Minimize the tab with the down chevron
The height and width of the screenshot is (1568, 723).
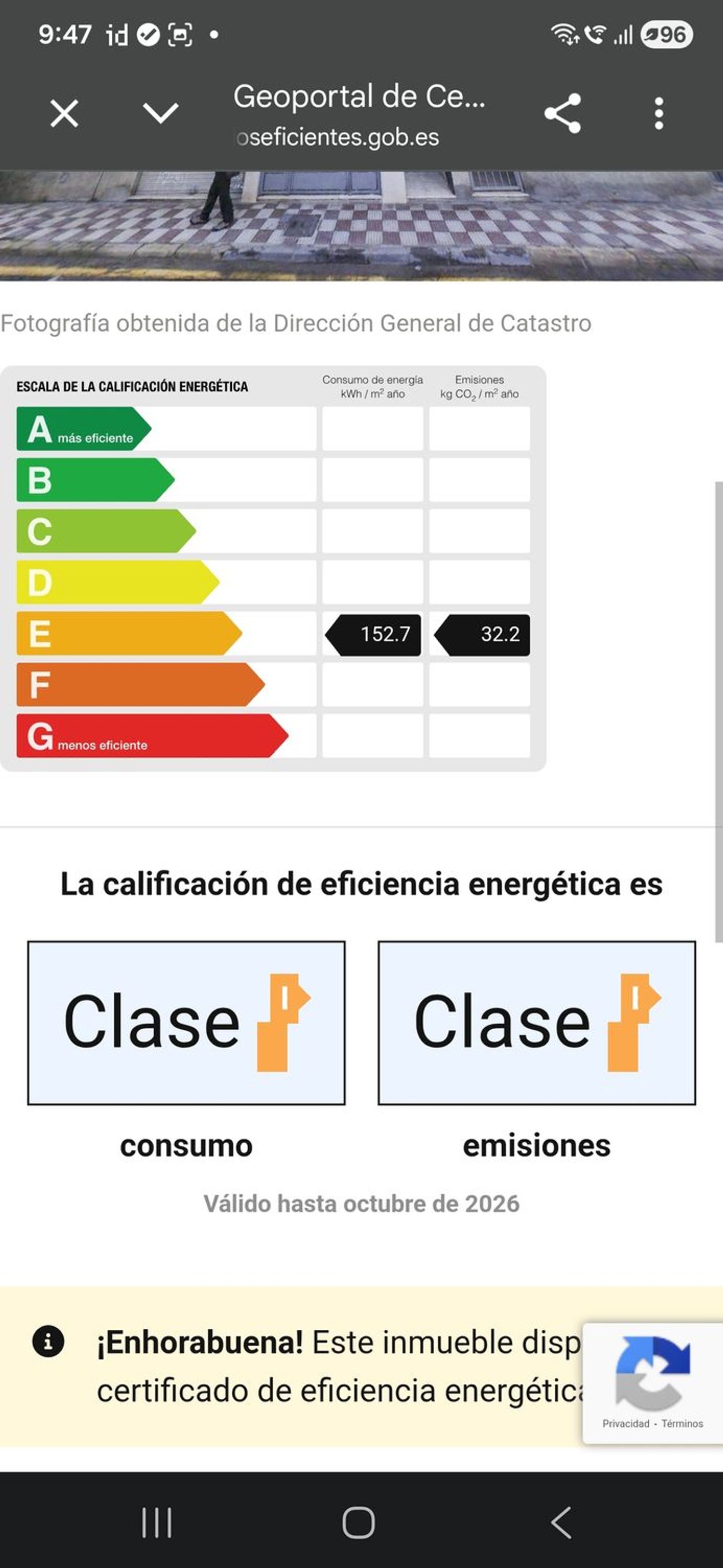tap(160, 113)
